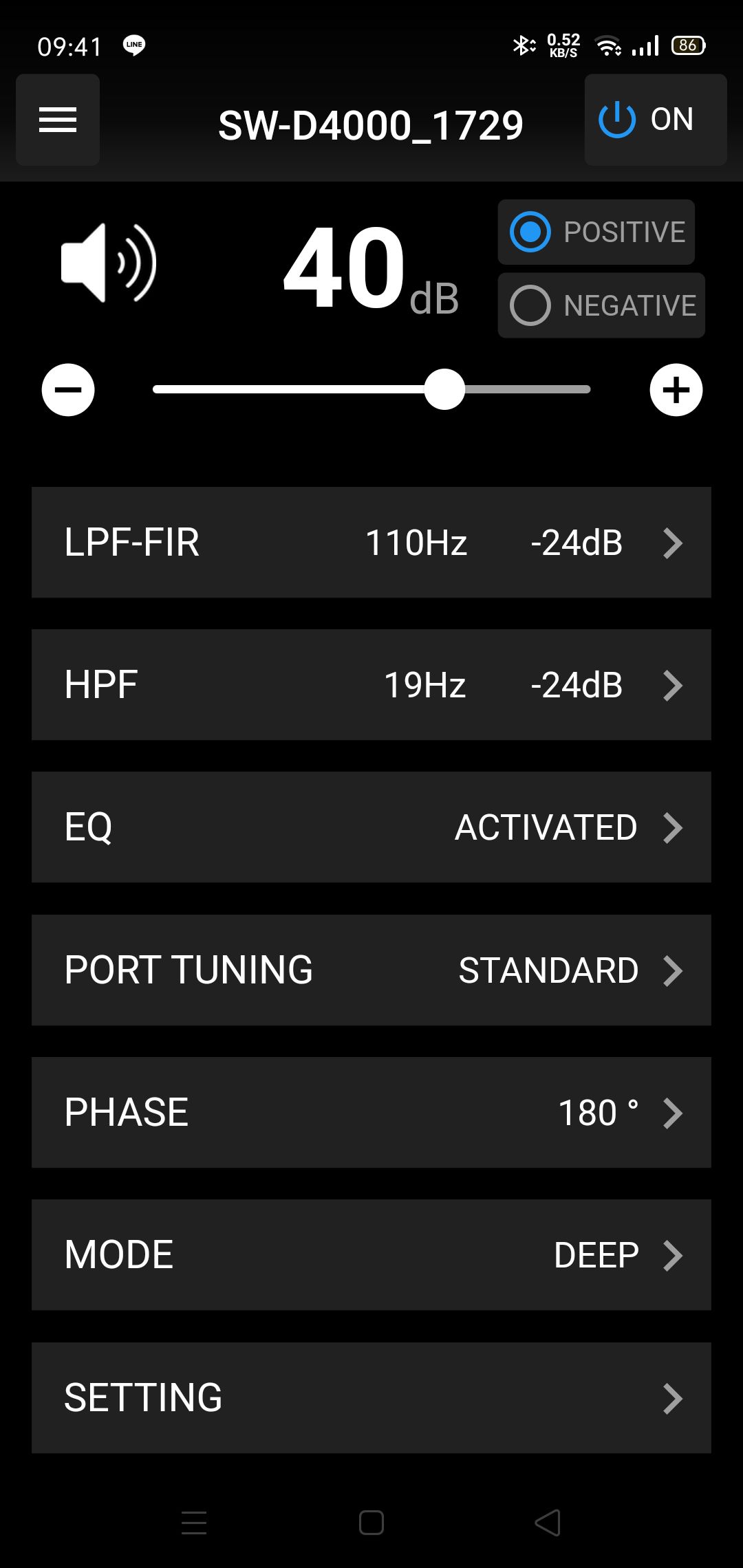Open LPF-FIR filter settings
Viewport: 743px width, 1568px height.
pos(371,543)
